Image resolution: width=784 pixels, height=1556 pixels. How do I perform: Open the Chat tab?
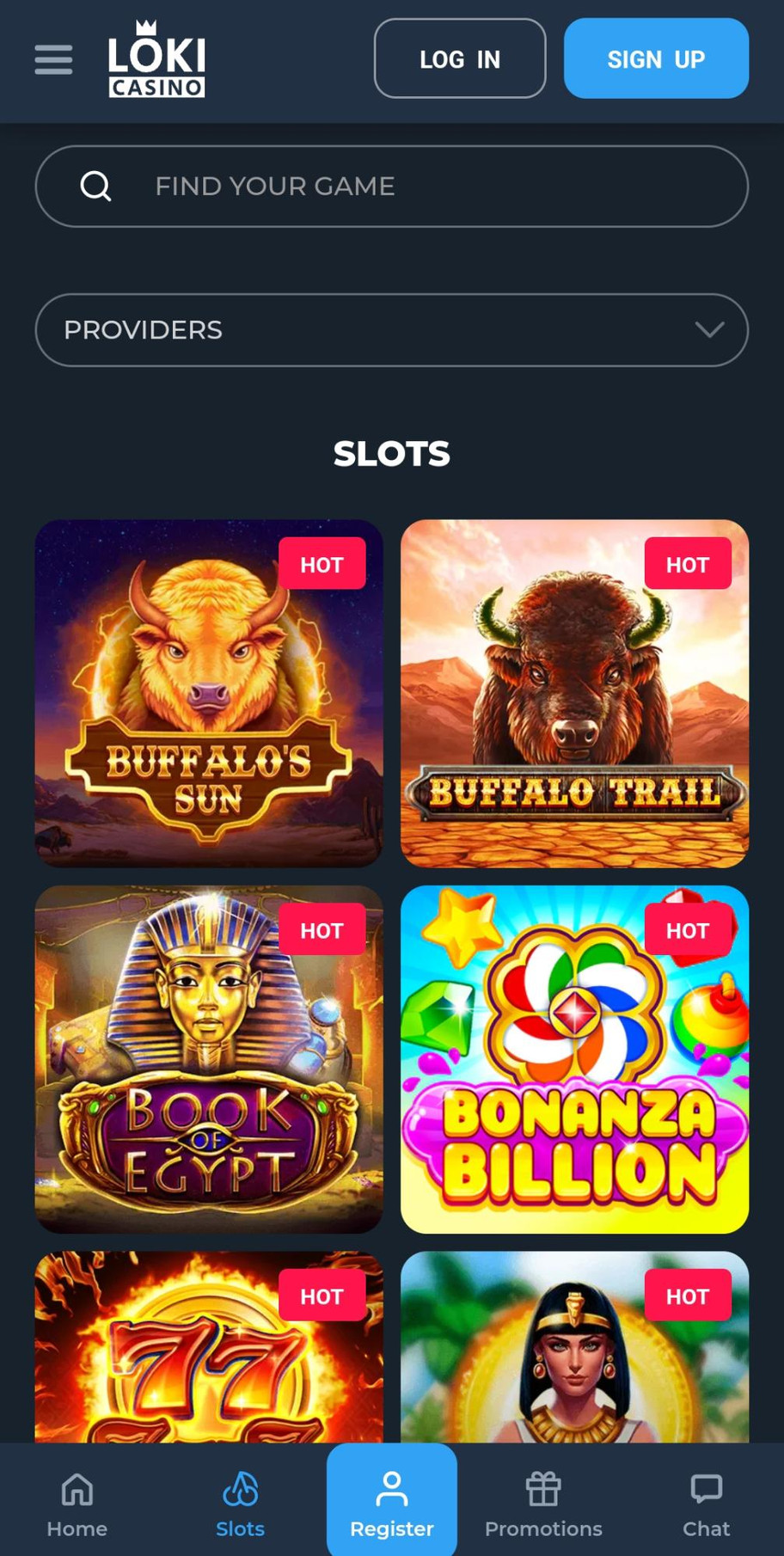click(x=706, y=1504)
